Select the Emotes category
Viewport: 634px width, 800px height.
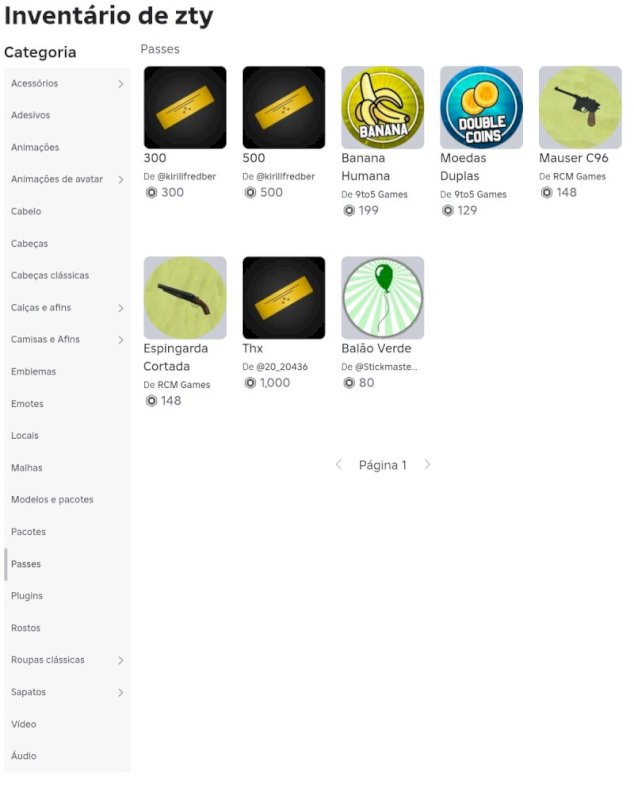coord(27,404)
